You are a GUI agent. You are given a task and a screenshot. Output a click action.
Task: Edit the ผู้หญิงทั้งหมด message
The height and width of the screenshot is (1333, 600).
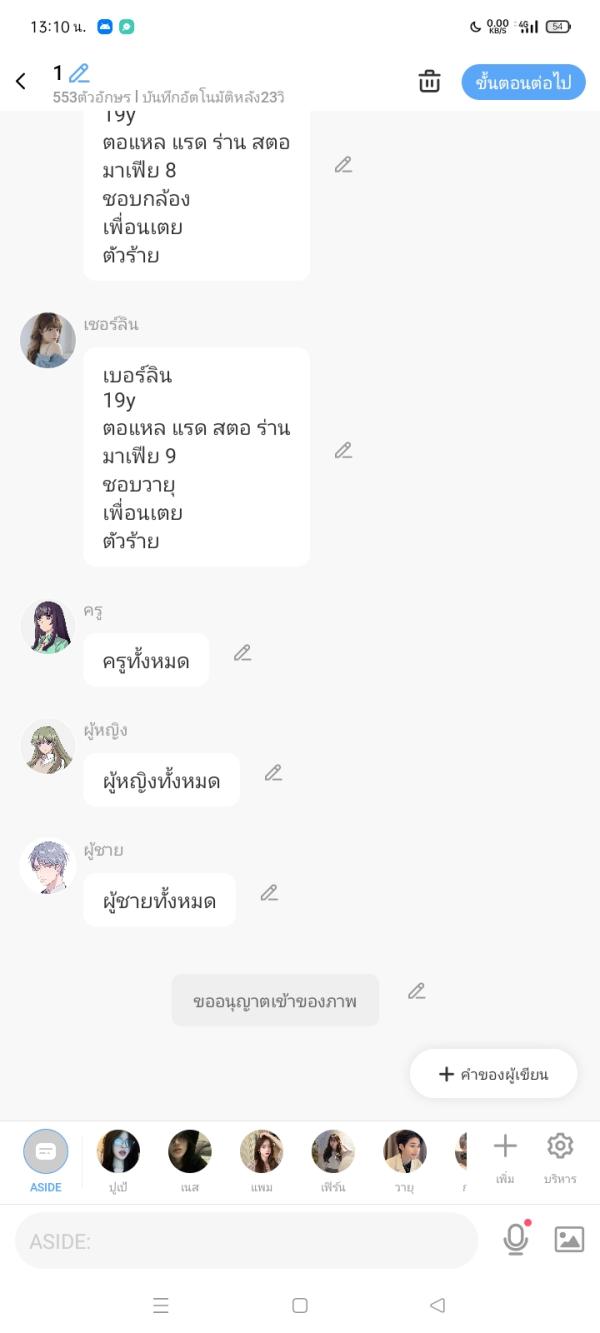tap(273, 773)
